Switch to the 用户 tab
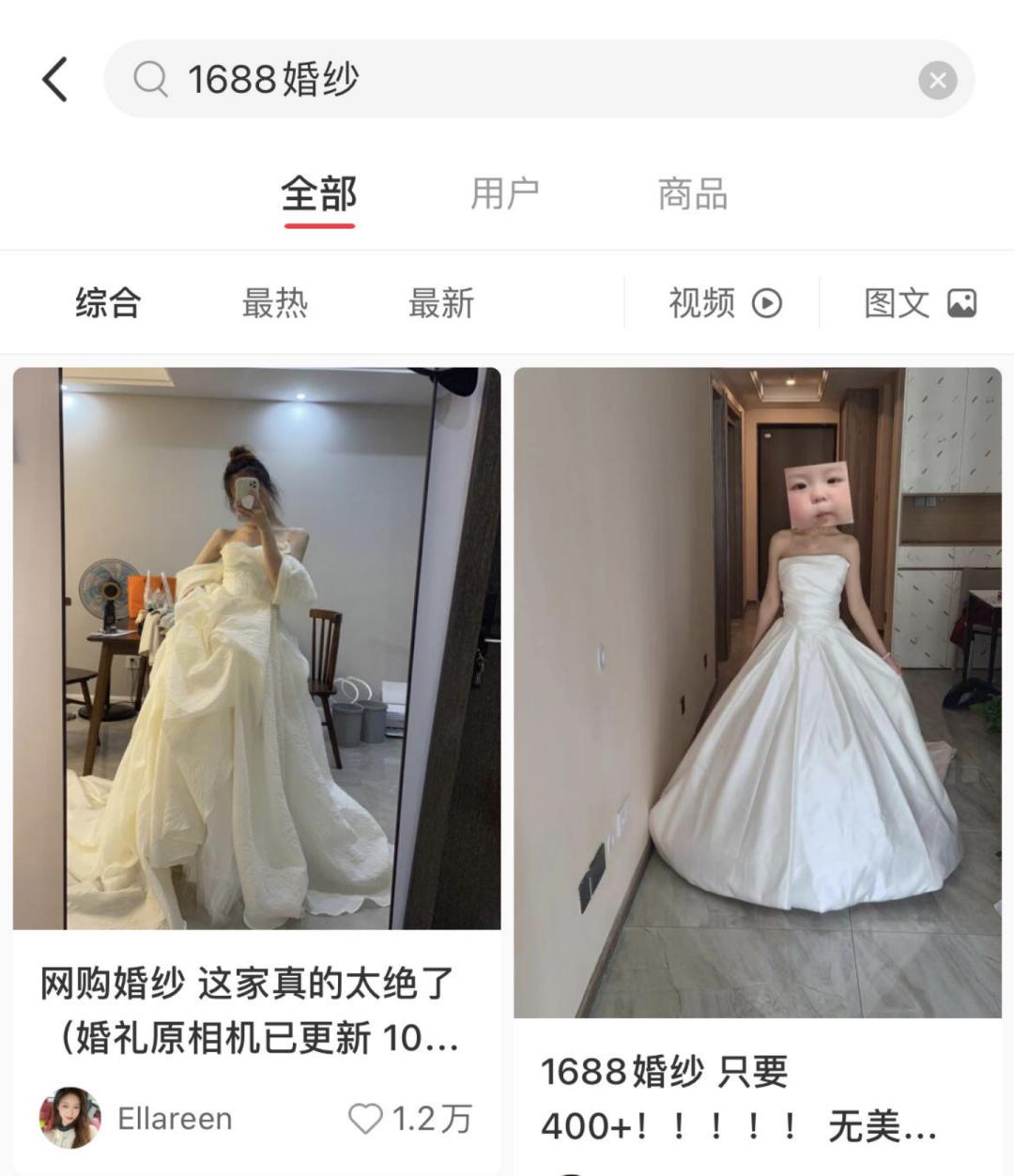The width and height of the screenshot is (1014, 1176). click(505, 194)
